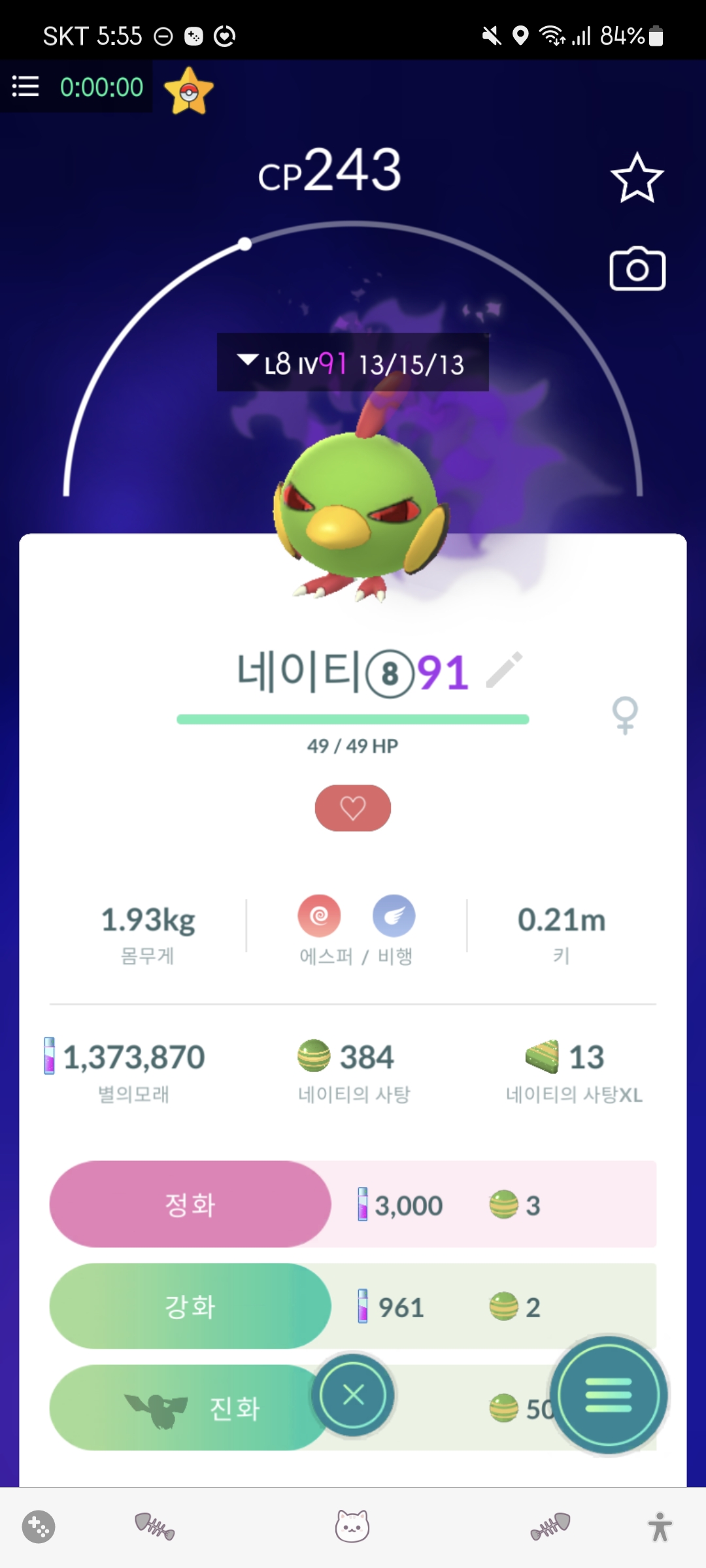
Task: Tap the star Poké Ball overlay icon
Action: pyautogui.click(x=189, y=91)
